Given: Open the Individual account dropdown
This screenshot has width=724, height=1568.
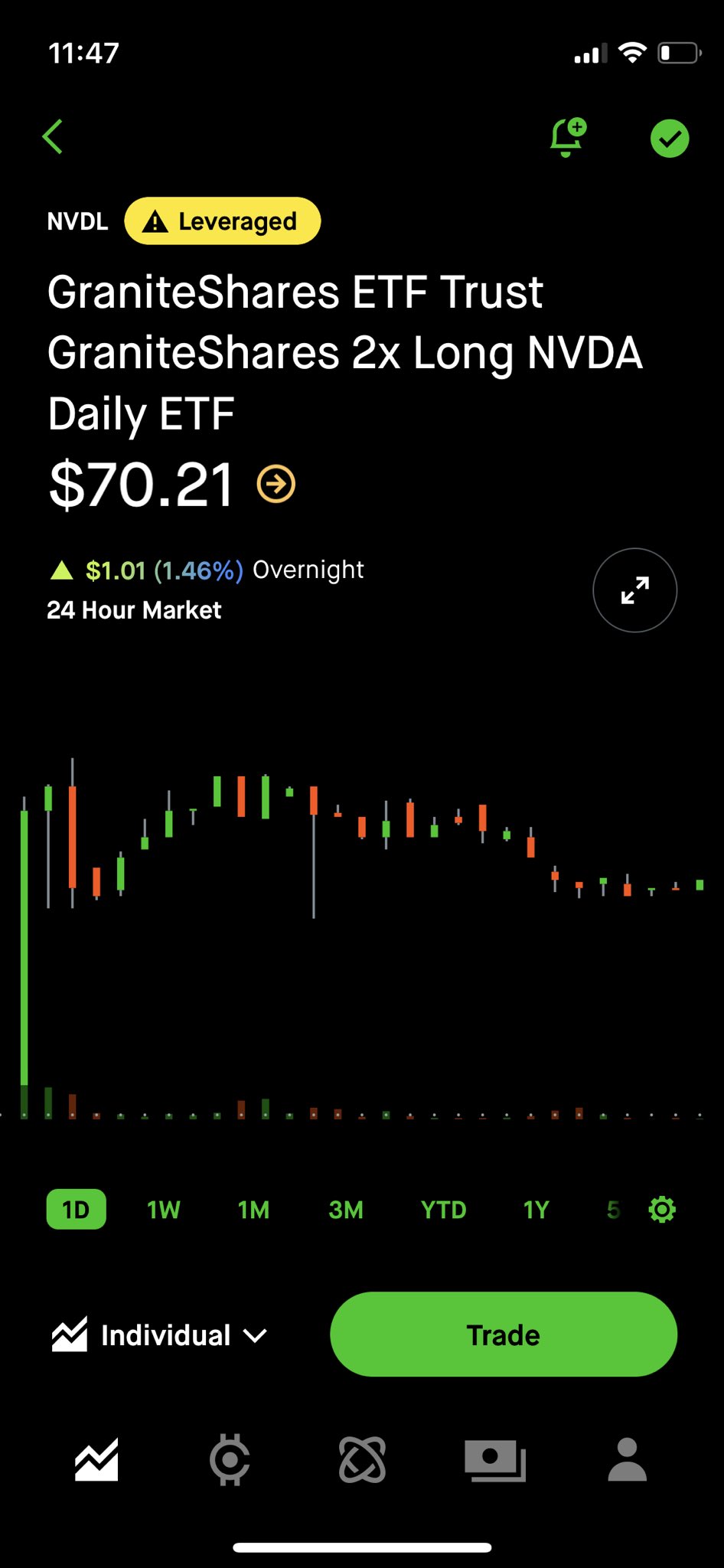Looking at the screenshot, I should click(x=161, y=1335).
